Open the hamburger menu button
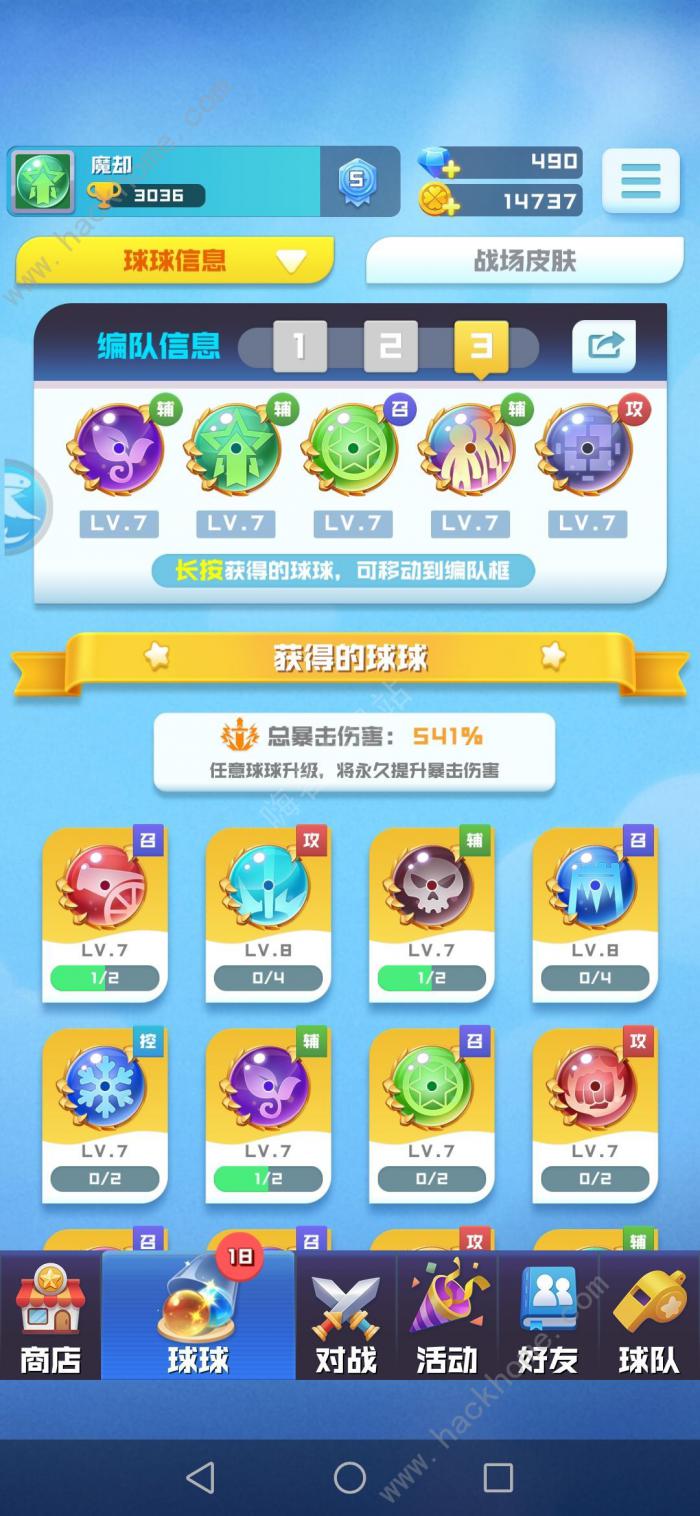Screen dimensions: 700x1516 pyautogui.click(x=640, y=181)
